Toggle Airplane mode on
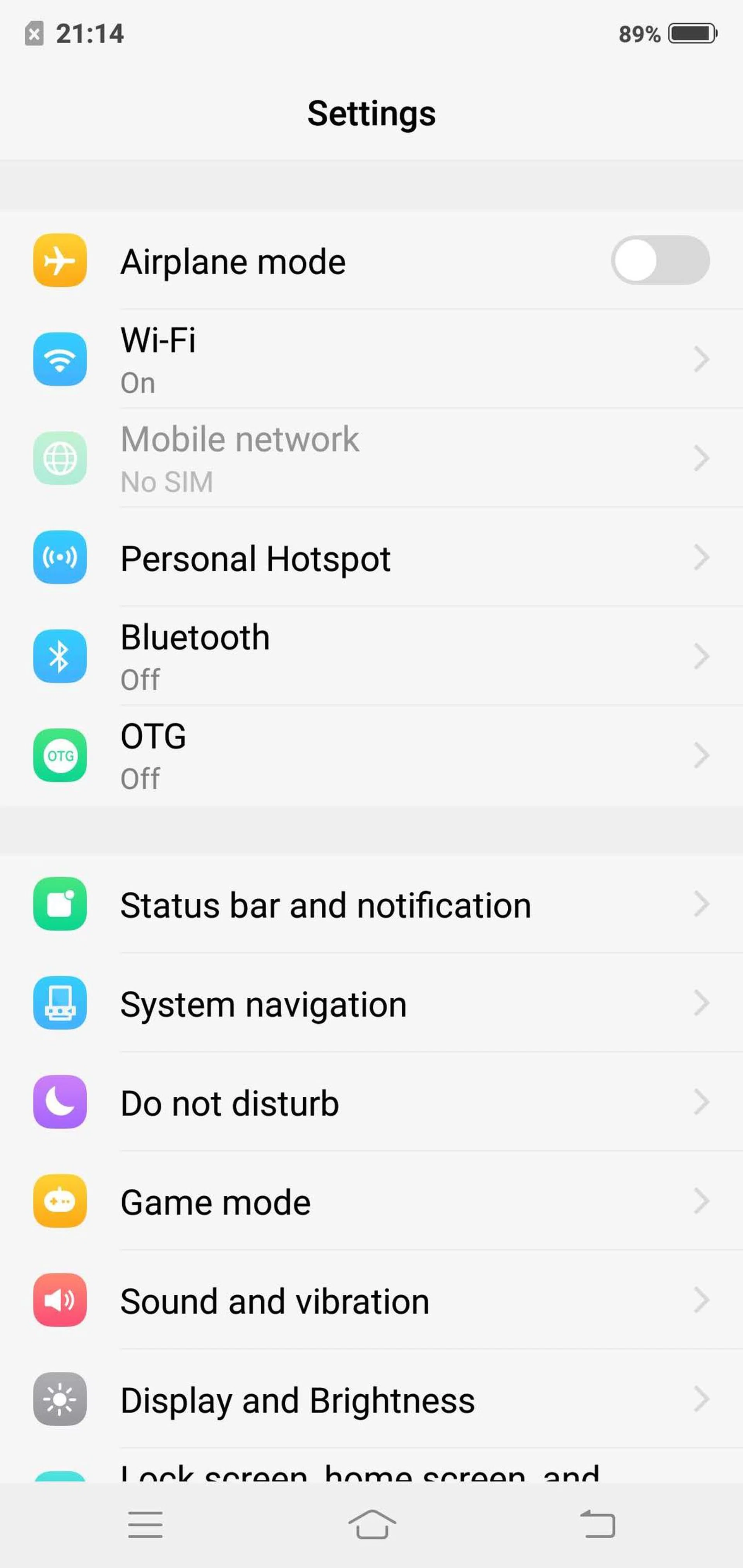Viewport: 743px width, 1568px height. tap(659, 260)
